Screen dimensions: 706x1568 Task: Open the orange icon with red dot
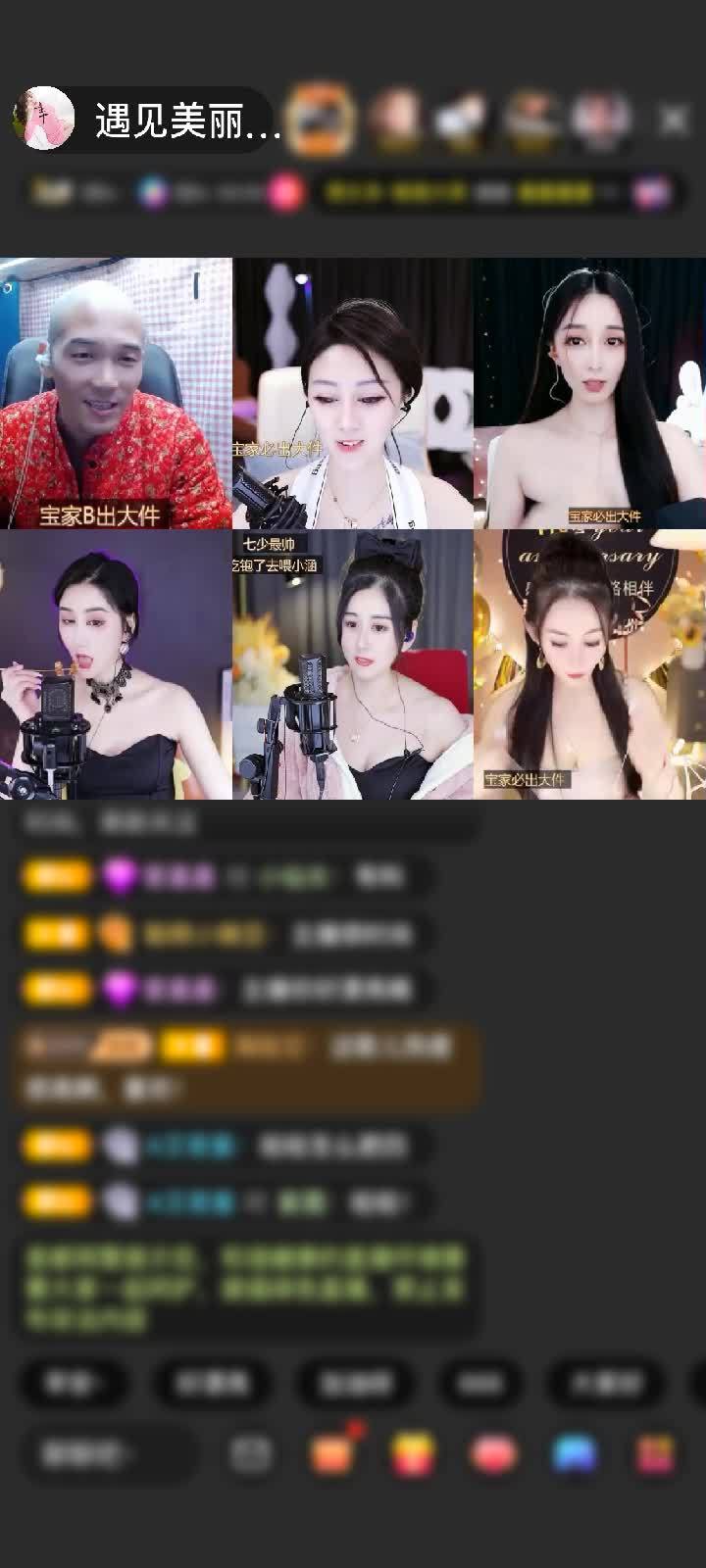(x=332, y=1454)
